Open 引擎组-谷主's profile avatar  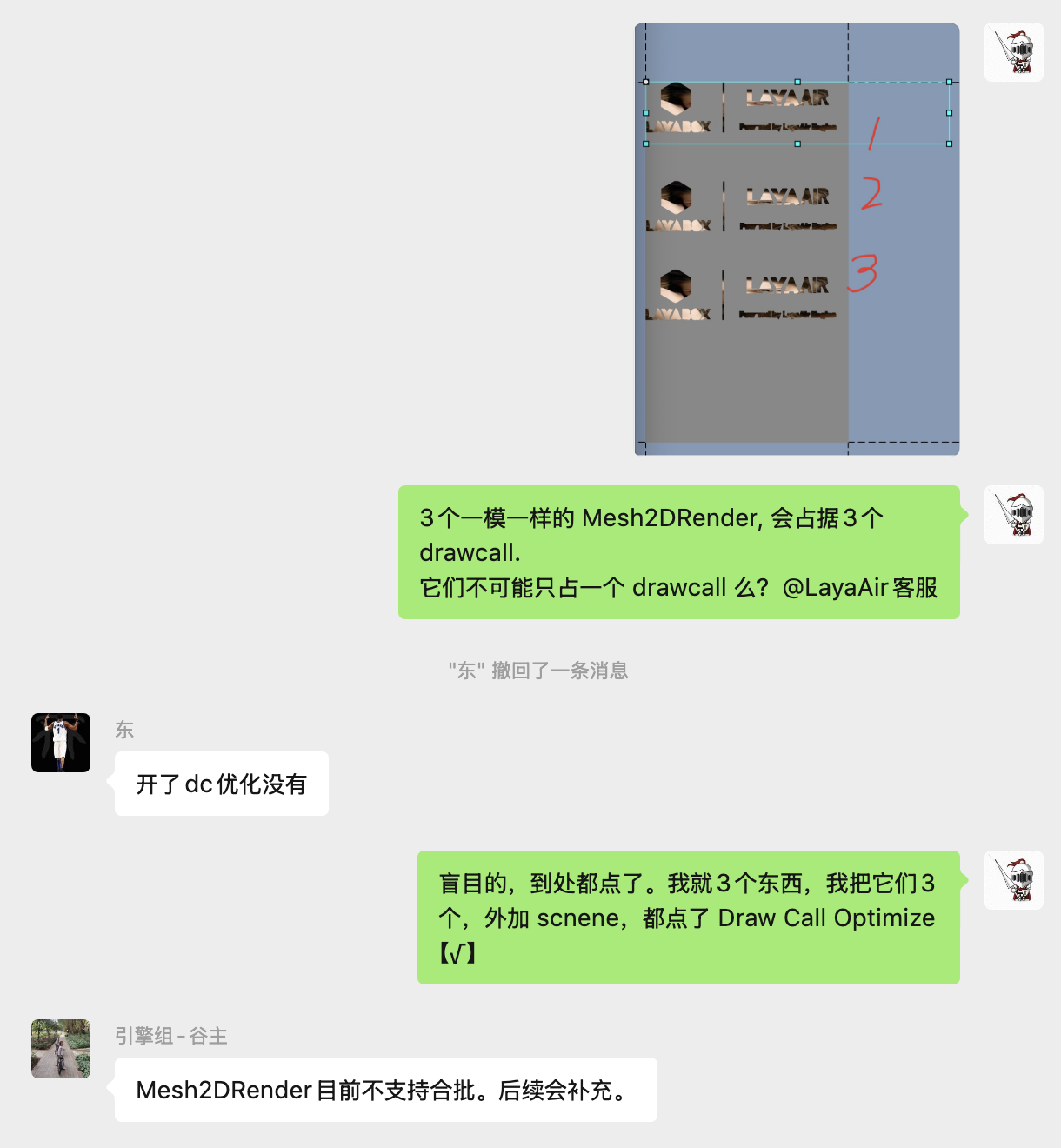point(61,1049)
